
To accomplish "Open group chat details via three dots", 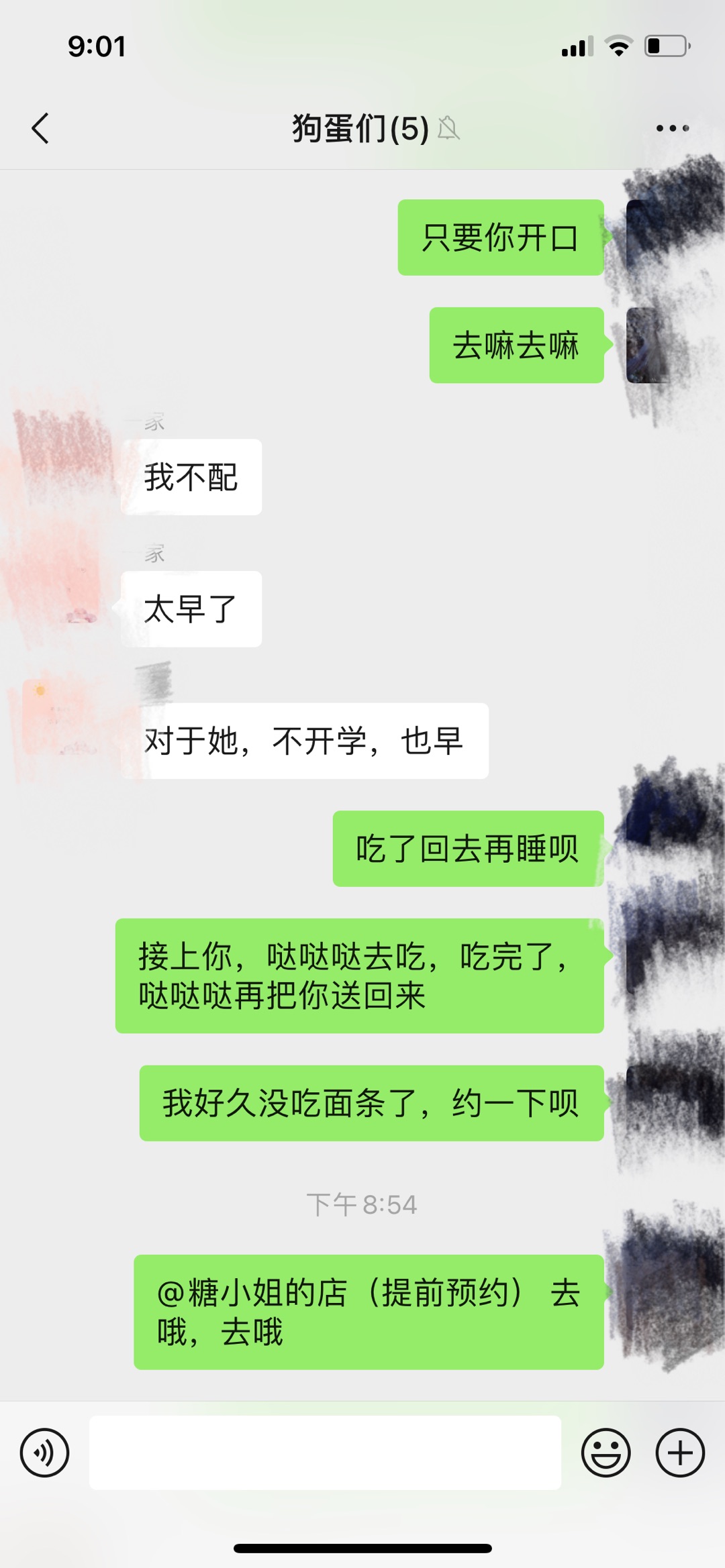I will [673, 127].
